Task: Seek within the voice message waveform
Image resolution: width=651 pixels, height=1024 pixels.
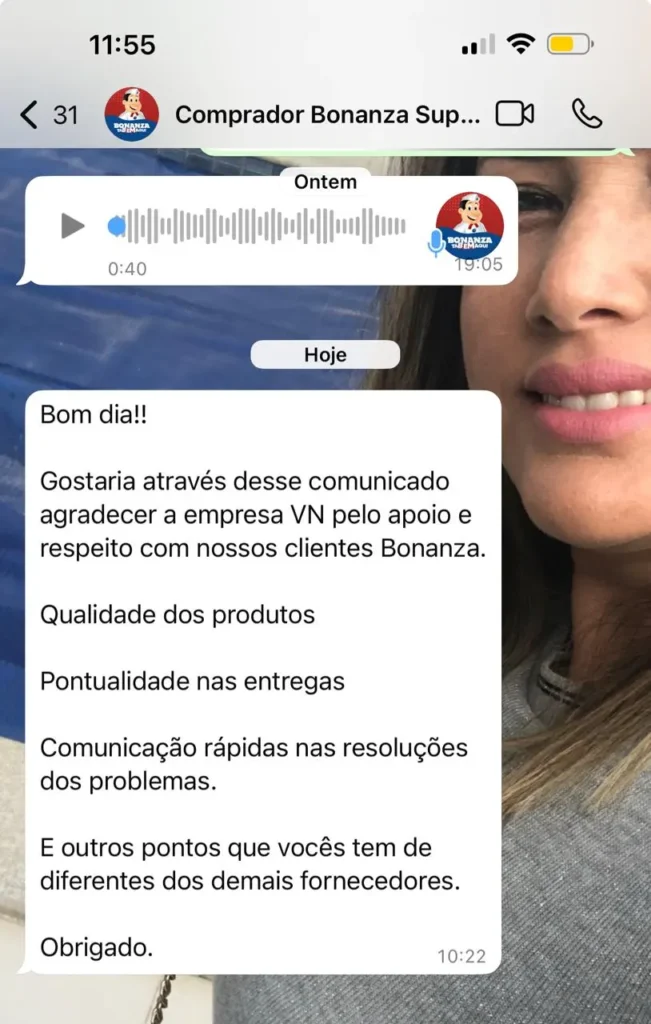Action: pos(257,226)
